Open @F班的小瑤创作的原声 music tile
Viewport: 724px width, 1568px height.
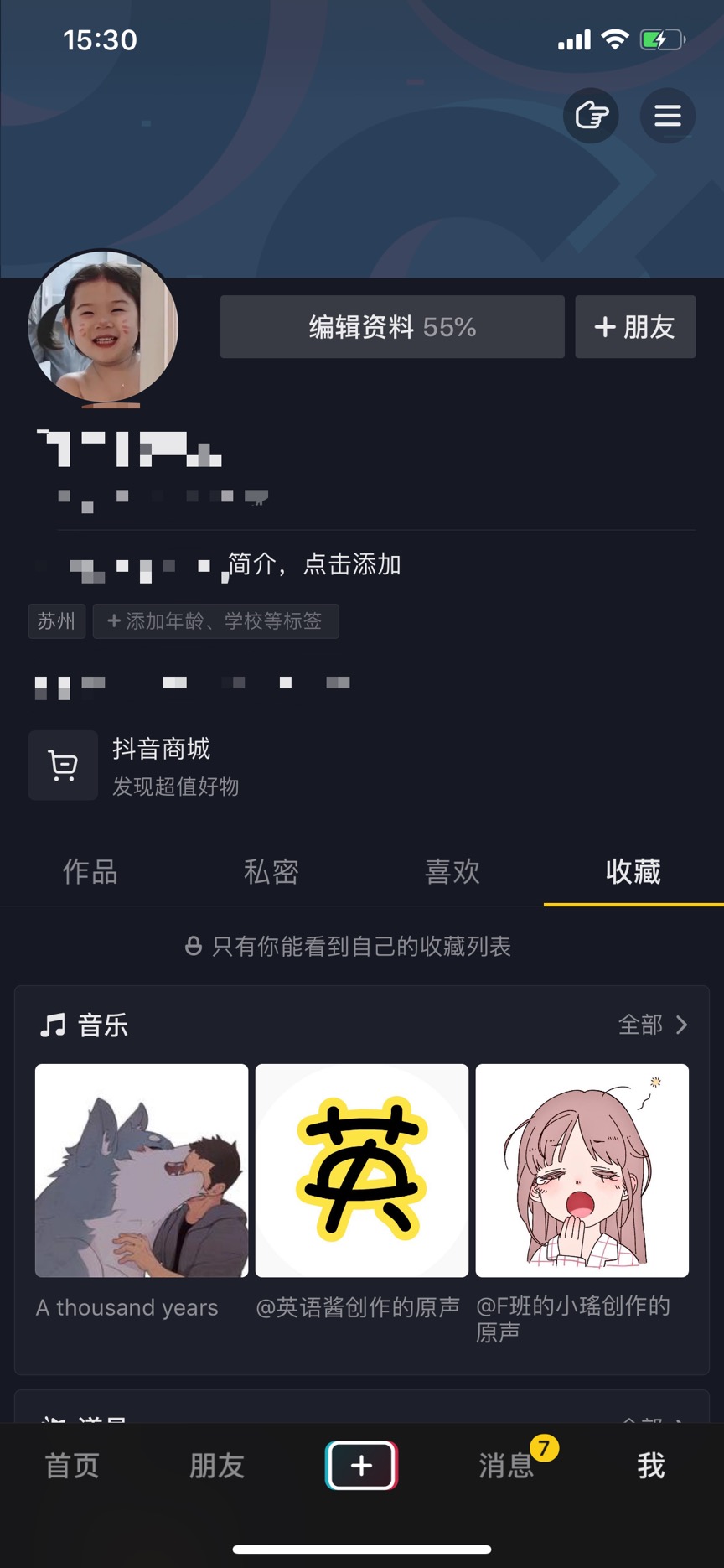582,1171
